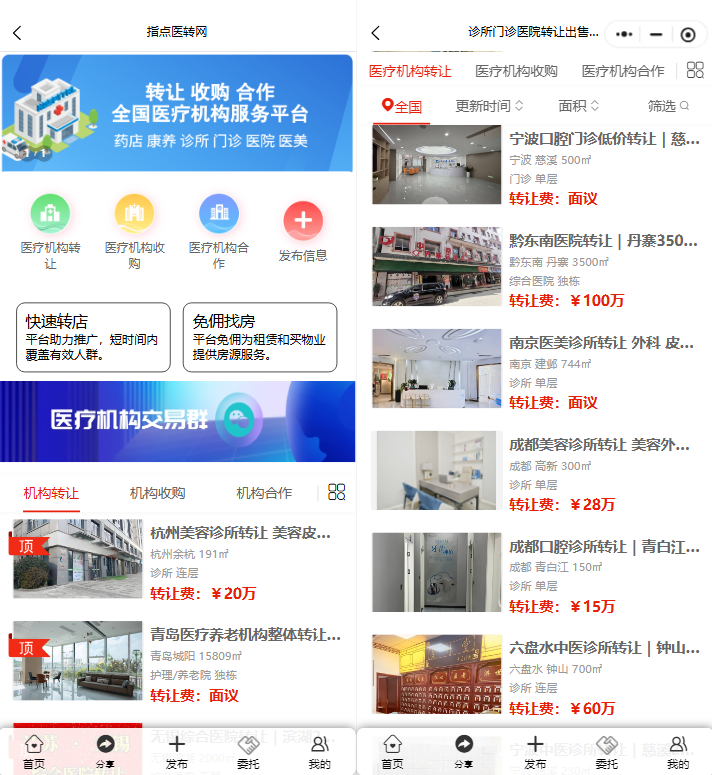Expand the 面积 sort dropdown
Screen dimensions: 712x775
coord(578,106)
